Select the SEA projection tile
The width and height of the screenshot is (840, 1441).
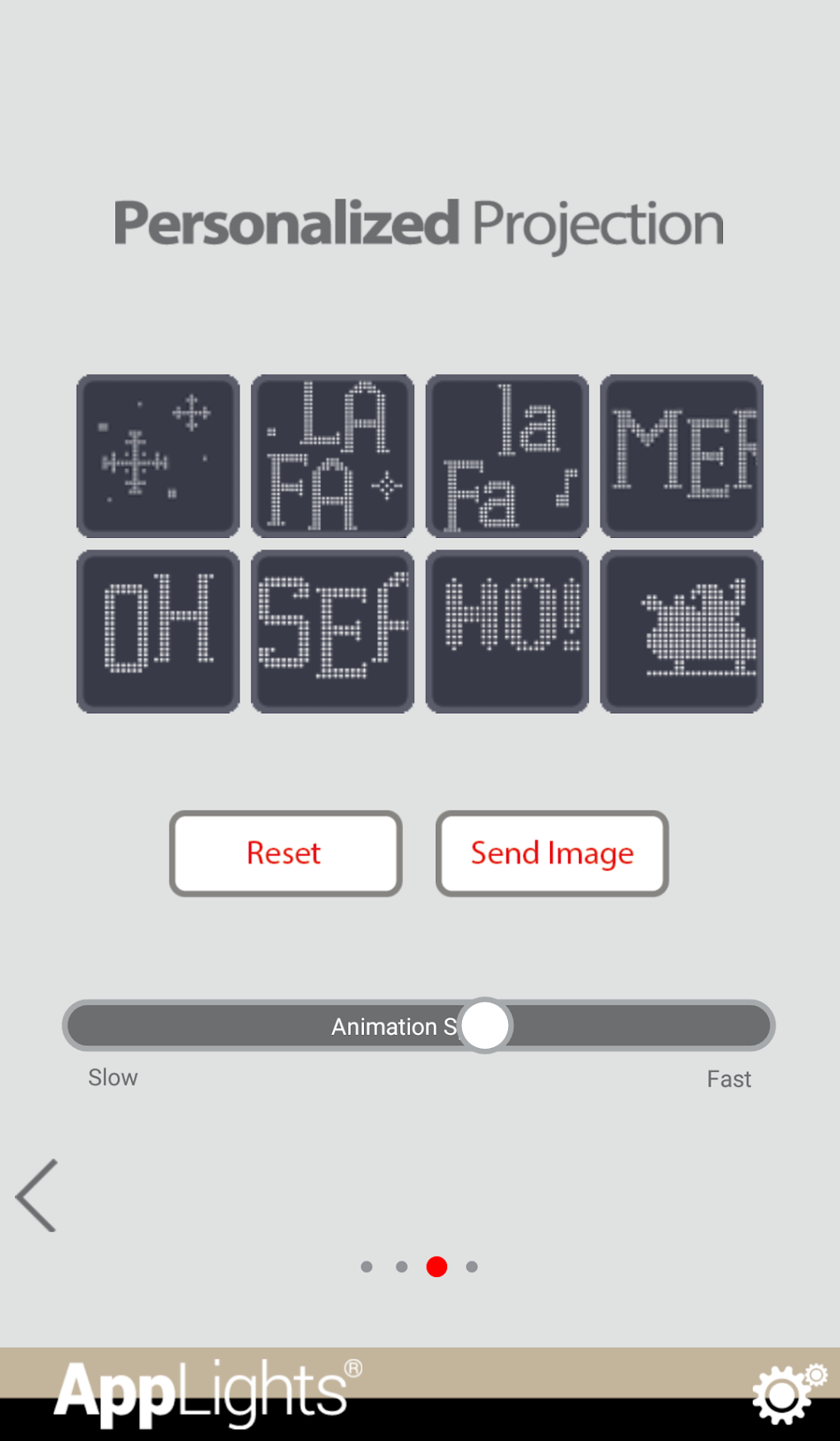333,631
